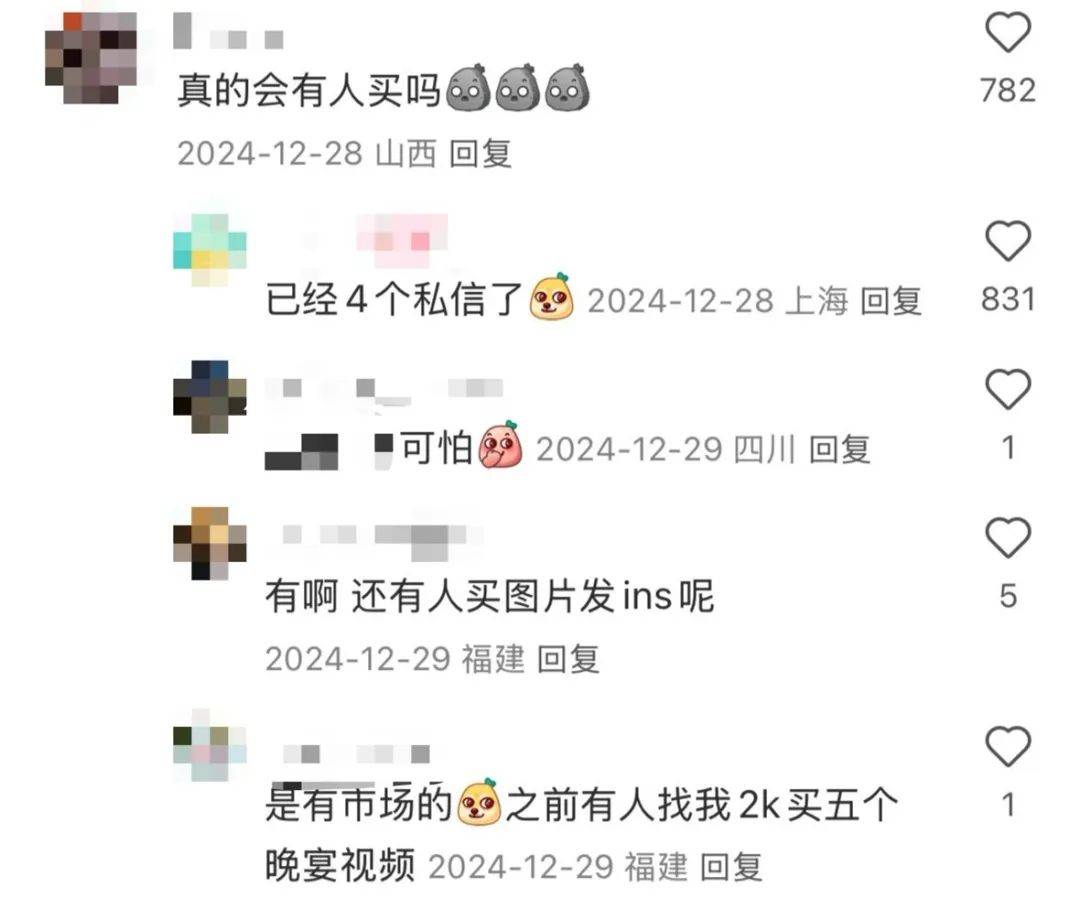1080x898 pixels.
Task: Like the reply '已经4个私信了'
Action: click(x=1008, y=242)
